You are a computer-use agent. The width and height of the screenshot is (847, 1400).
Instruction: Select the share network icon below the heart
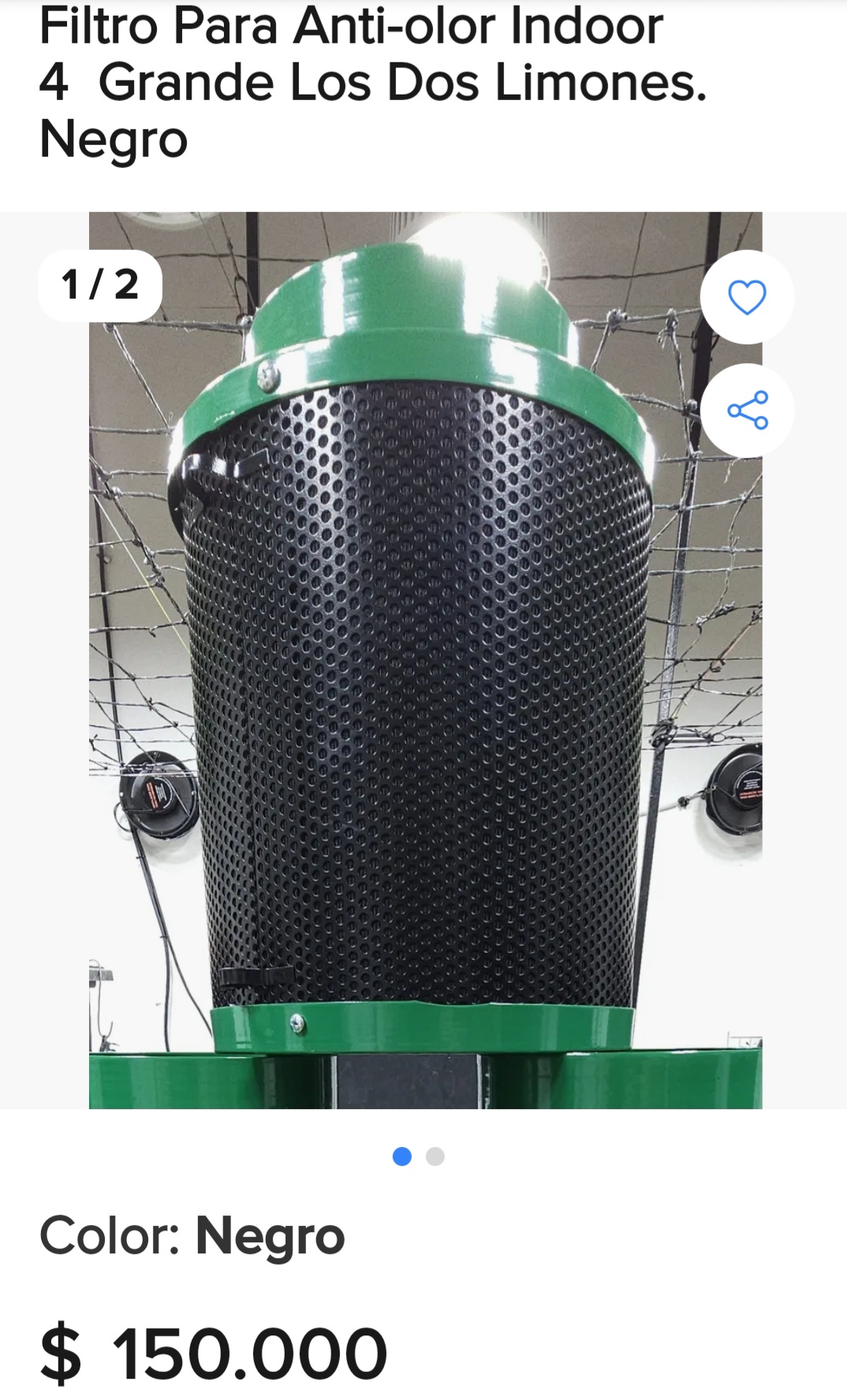click(x=748, y=411)
